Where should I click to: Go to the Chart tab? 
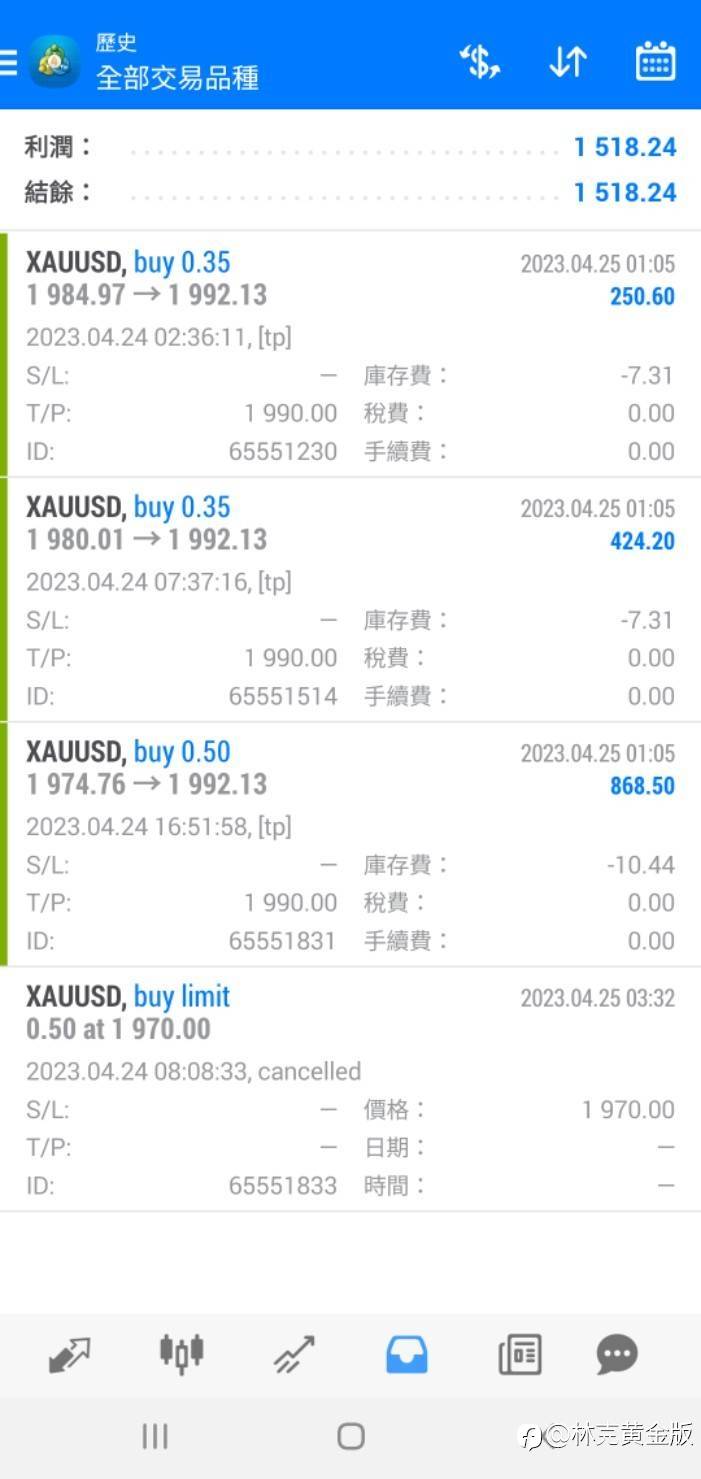pyautogui.click(x=181, y=1354)
